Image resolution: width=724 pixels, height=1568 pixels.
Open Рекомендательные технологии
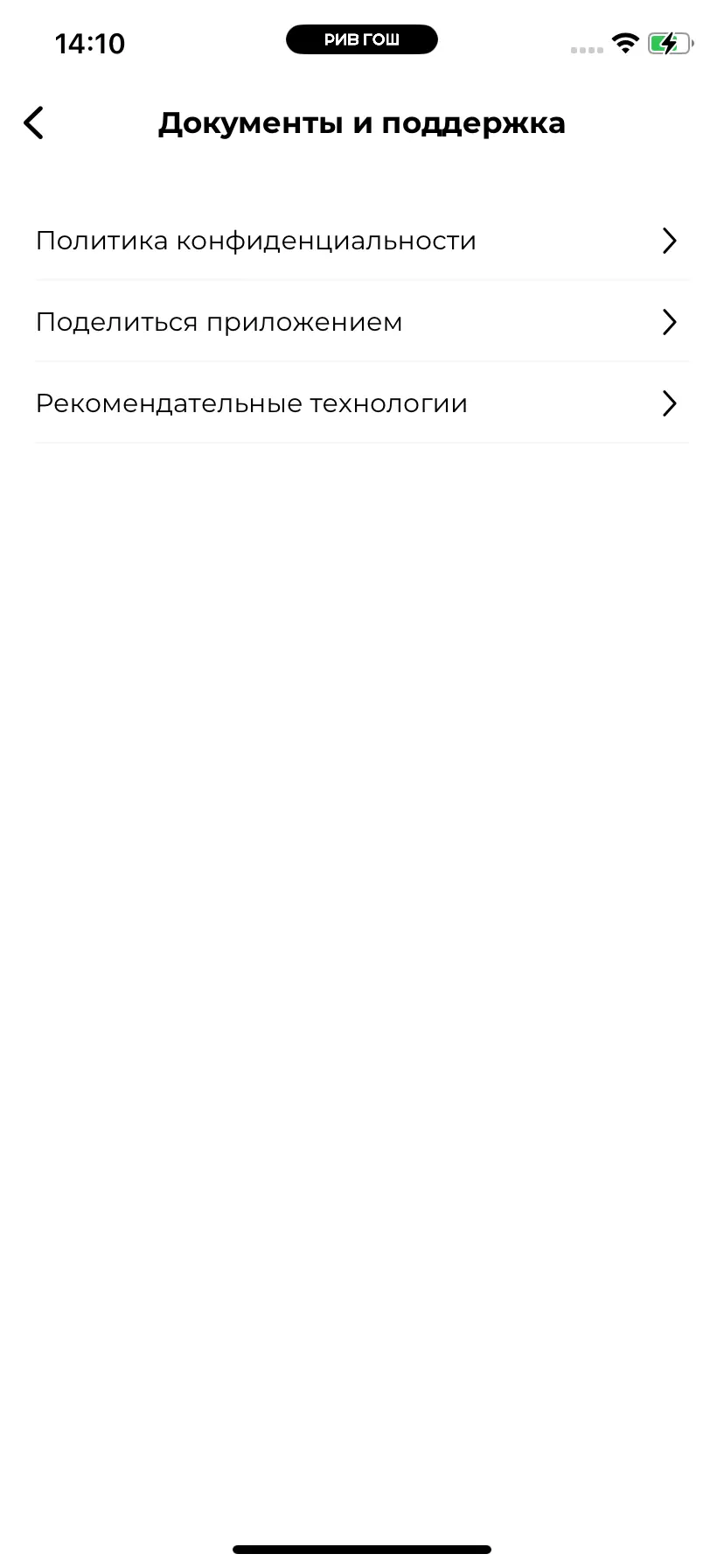361,403
